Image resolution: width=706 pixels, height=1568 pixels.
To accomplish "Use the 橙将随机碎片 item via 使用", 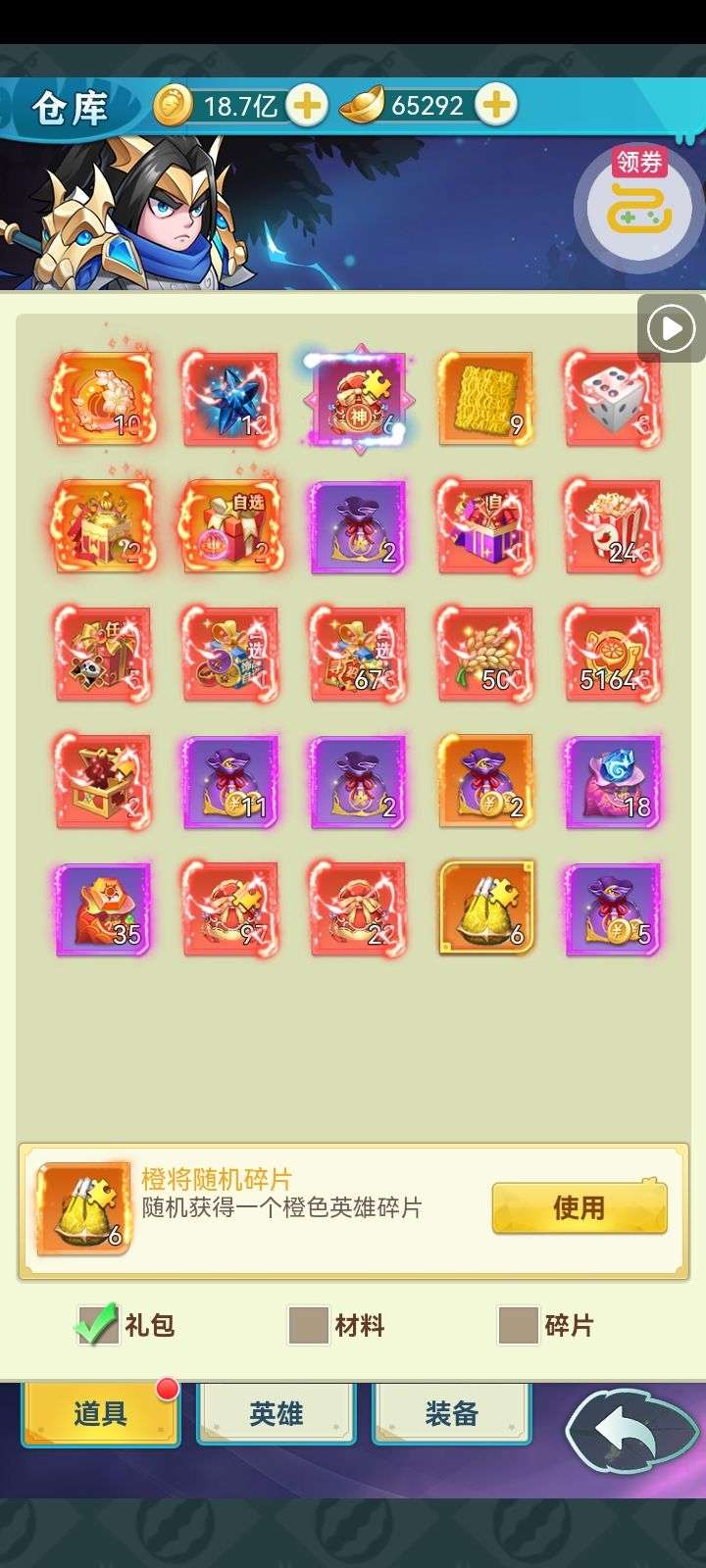I will 580,1207.
